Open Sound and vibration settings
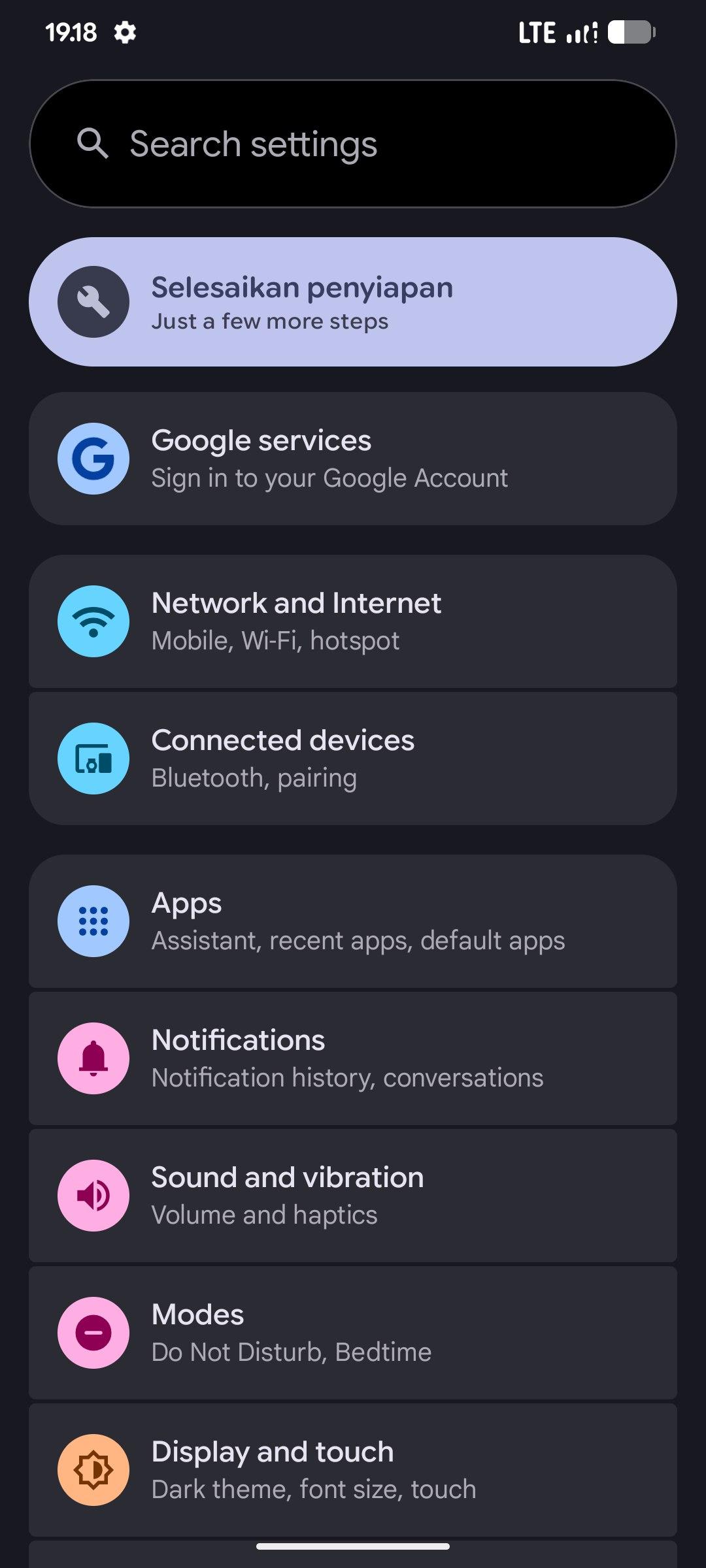Screen dimensions: 706x1568 [x=353, y=1196]
